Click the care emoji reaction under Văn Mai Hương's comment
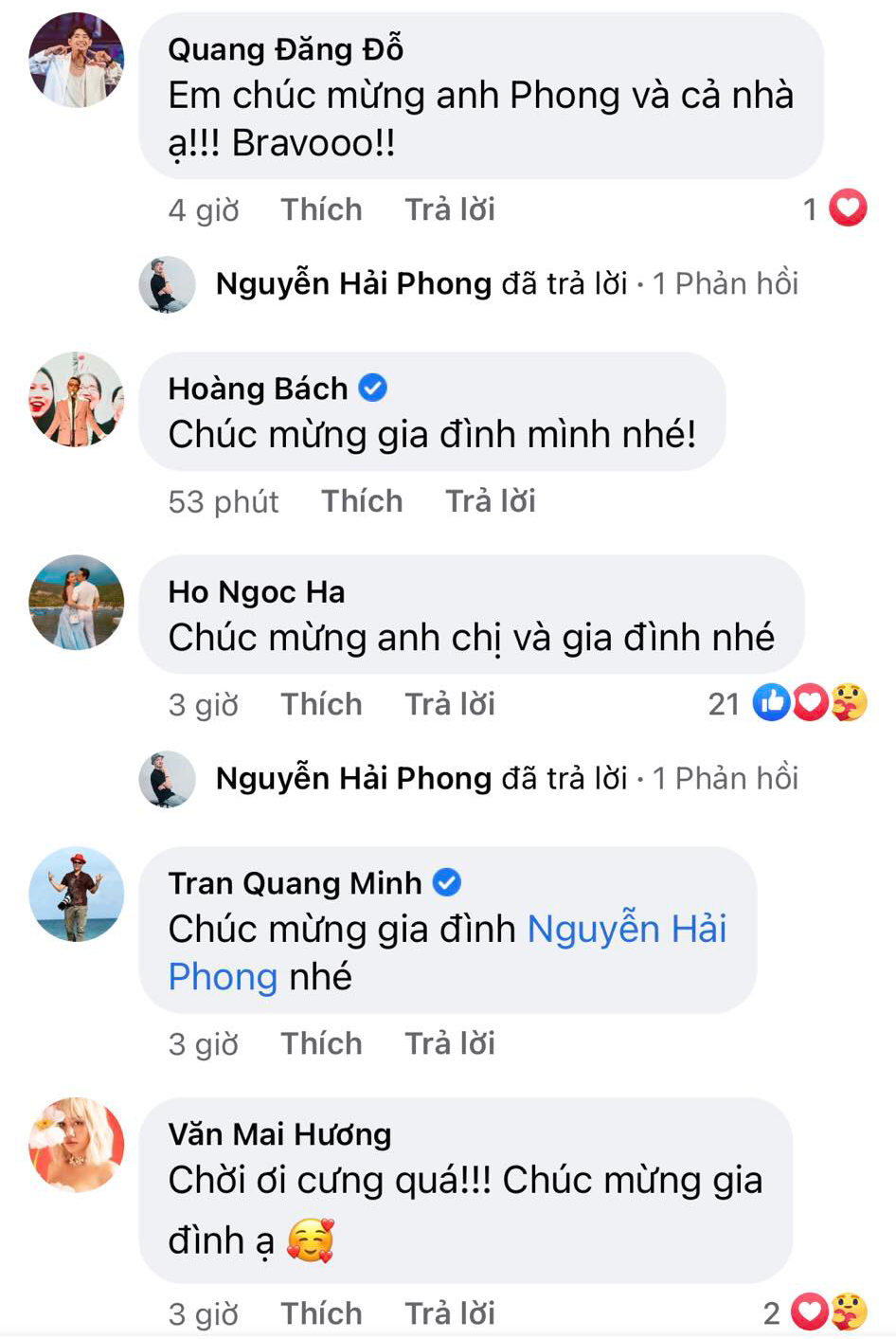Image resolution: width=896 pixels, height=1339 pixels. point(851,1313)
